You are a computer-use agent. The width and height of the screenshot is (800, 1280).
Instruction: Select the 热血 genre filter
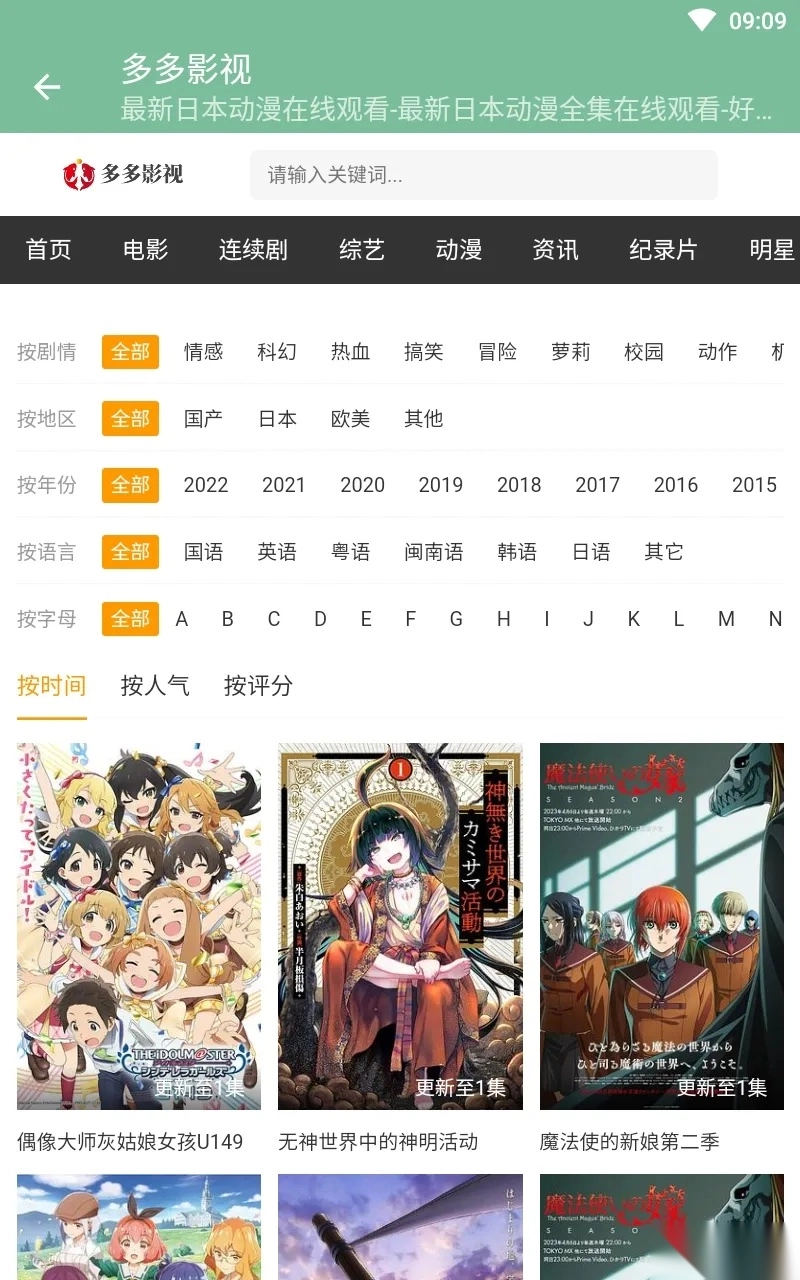click(x=351, y=352)
